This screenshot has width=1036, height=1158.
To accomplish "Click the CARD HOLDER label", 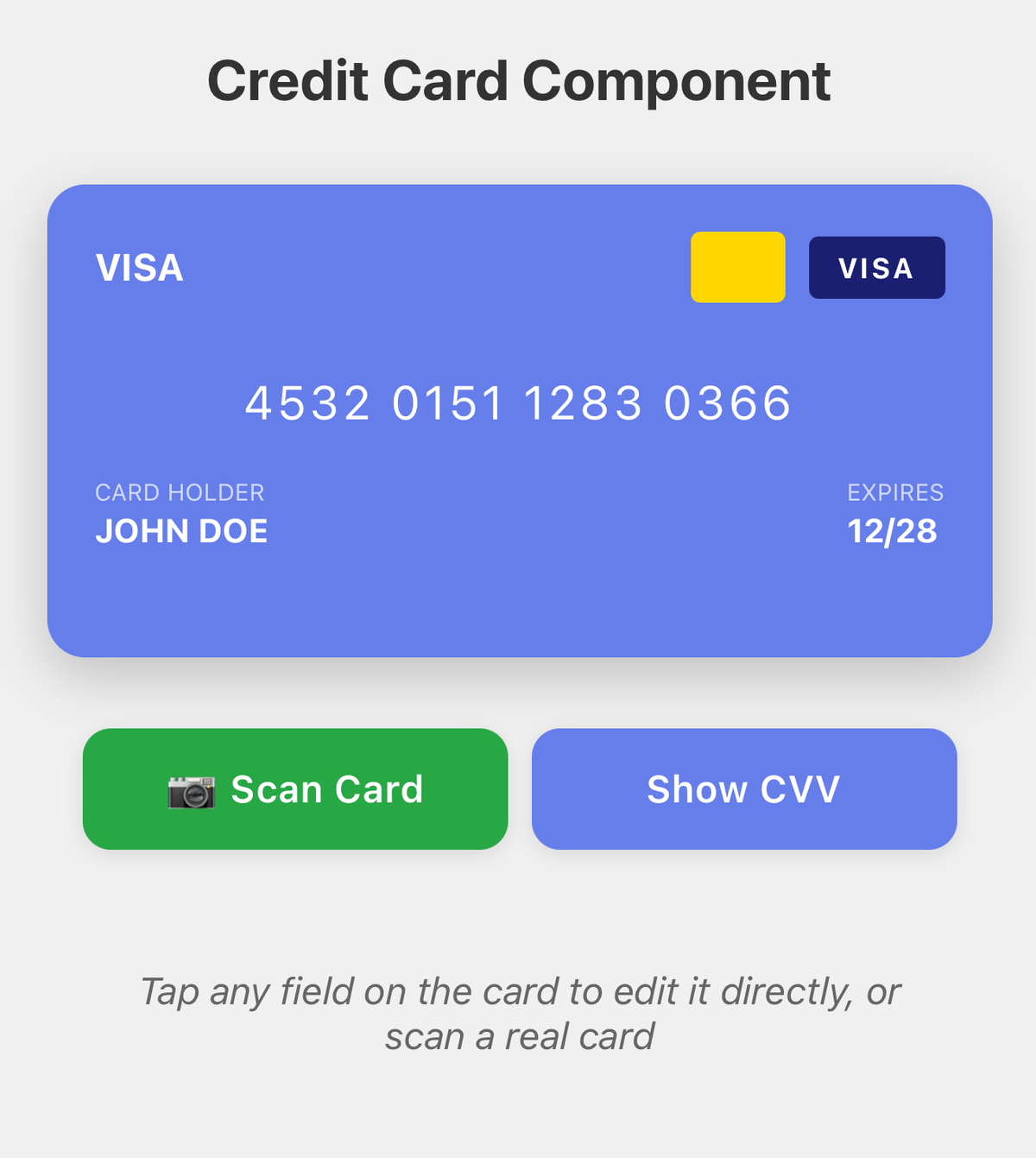I will (180, 492).
